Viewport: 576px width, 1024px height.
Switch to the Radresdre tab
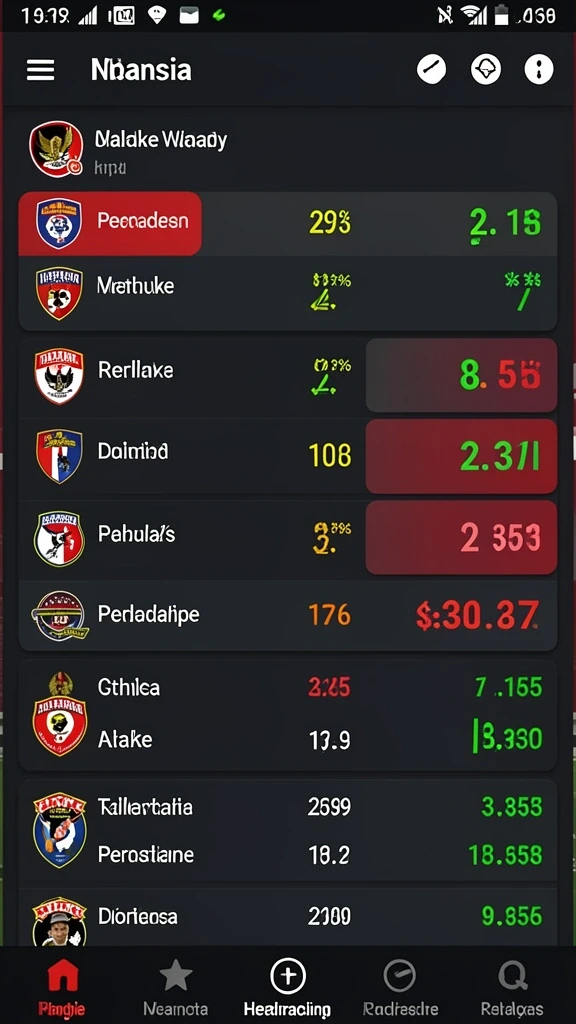coord(400,988)
